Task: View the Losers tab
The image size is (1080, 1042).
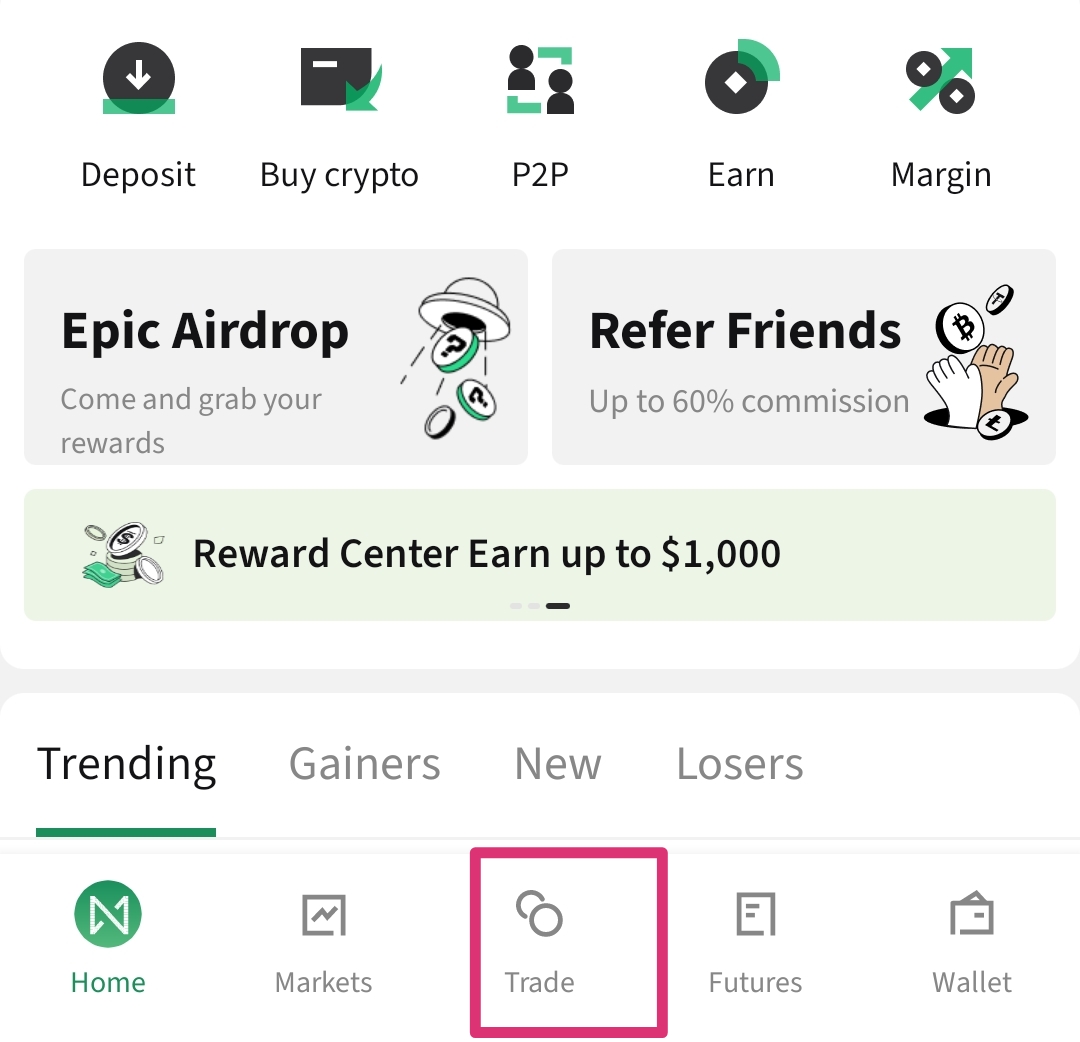Action: click(739, 765)
